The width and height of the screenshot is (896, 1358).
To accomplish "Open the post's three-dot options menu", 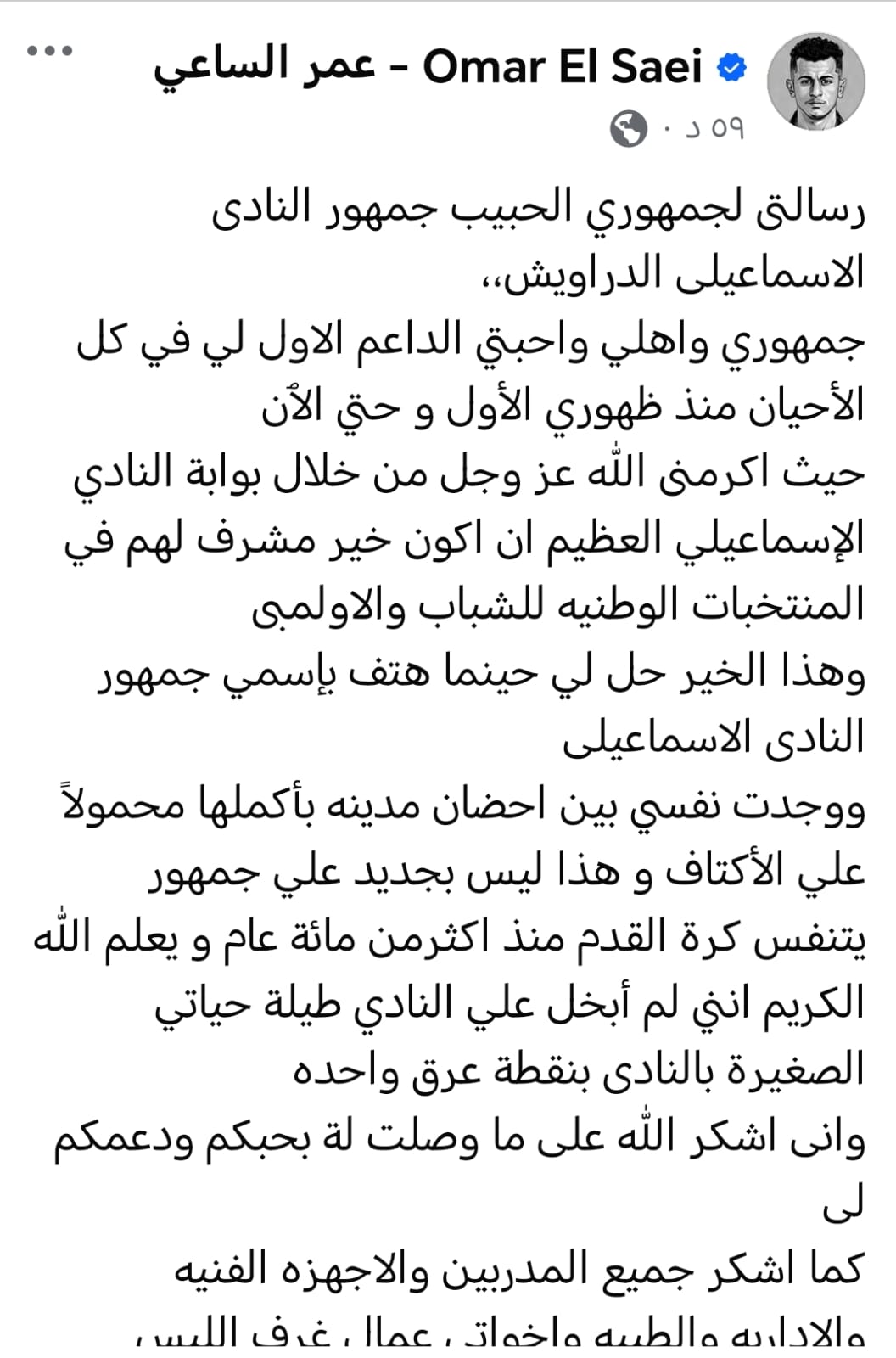I will (x=50, y=52).
